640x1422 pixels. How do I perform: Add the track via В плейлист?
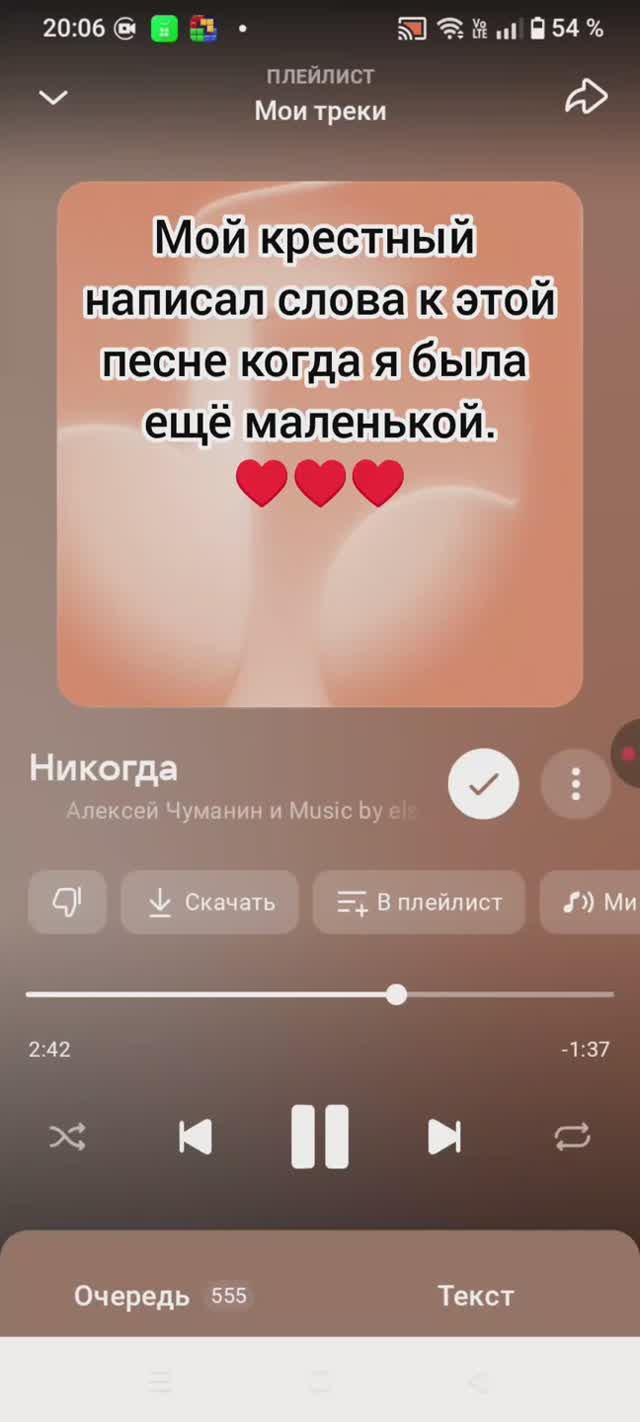tap(419, 902)
